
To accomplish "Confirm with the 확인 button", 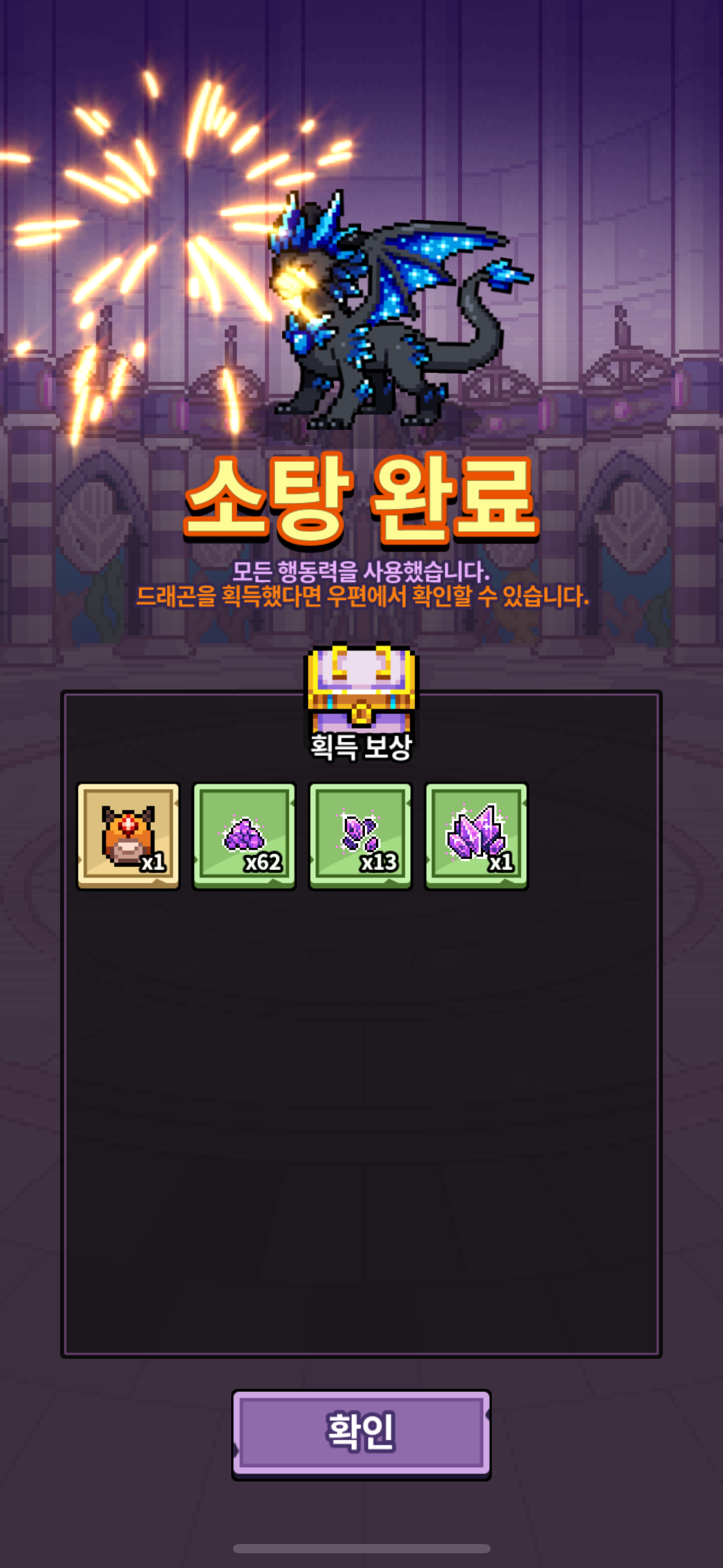I will coord(361,1434).
